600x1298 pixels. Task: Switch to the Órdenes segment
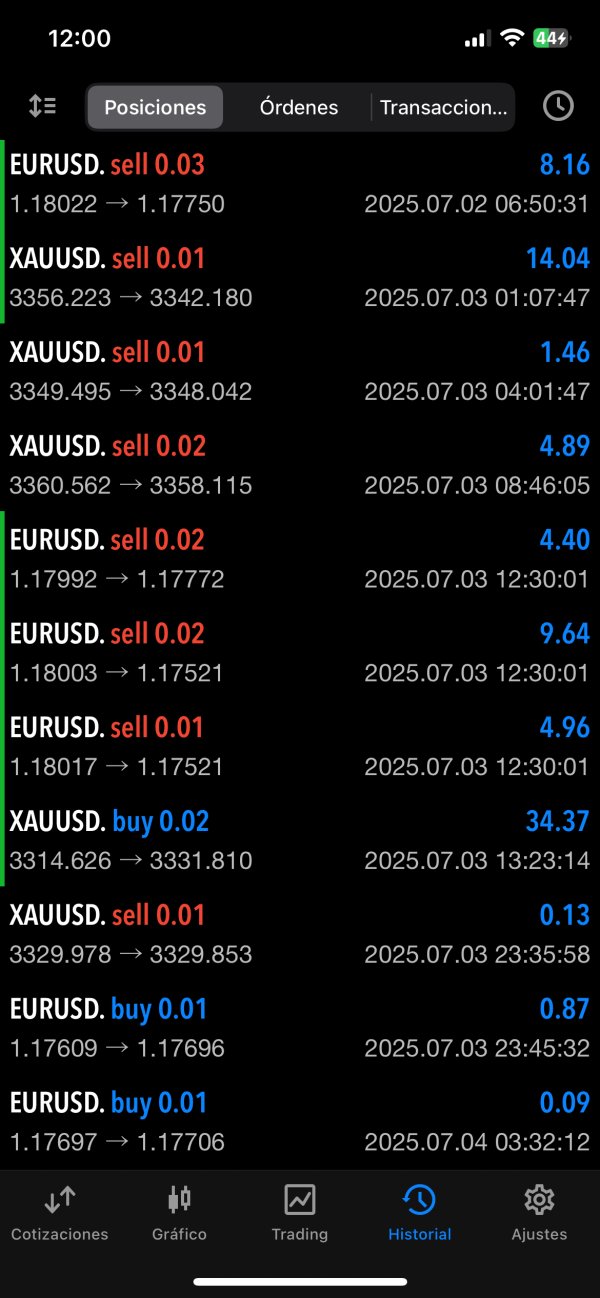point(298,108)
